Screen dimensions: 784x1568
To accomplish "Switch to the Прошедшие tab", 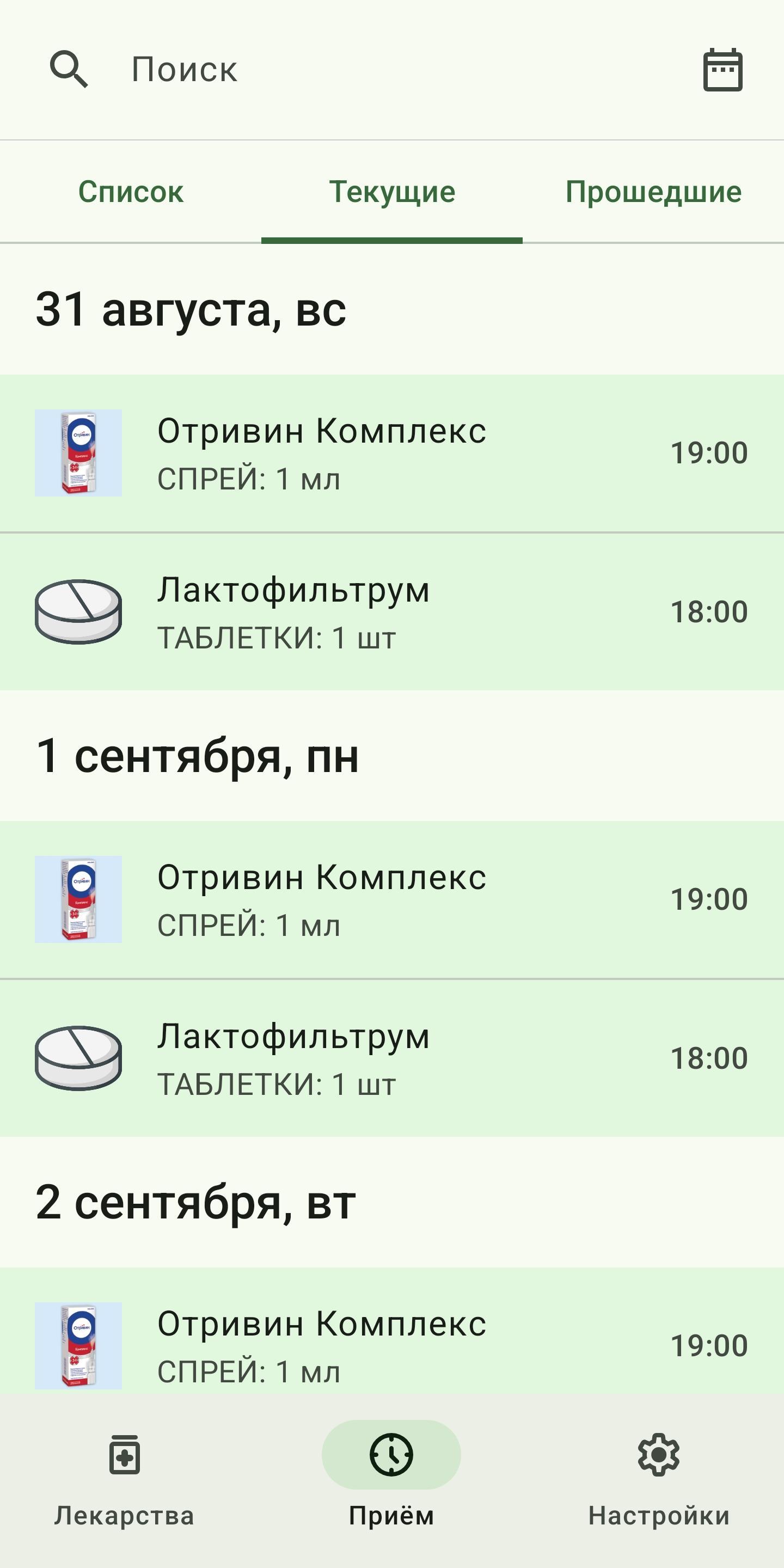I will [x=653, y=192].
